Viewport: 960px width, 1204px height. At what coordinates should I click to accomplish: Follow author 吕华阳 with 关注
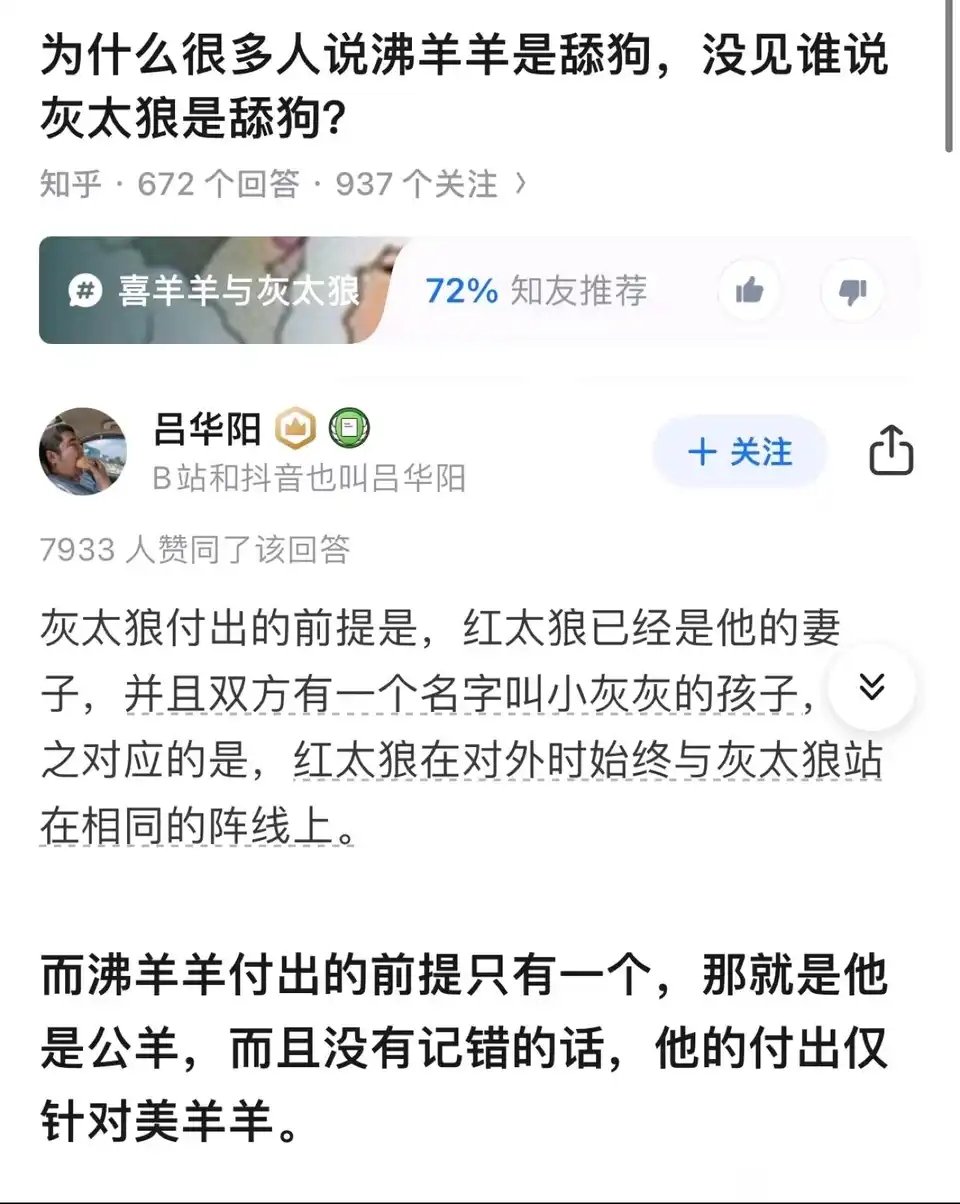pos(740,452)
